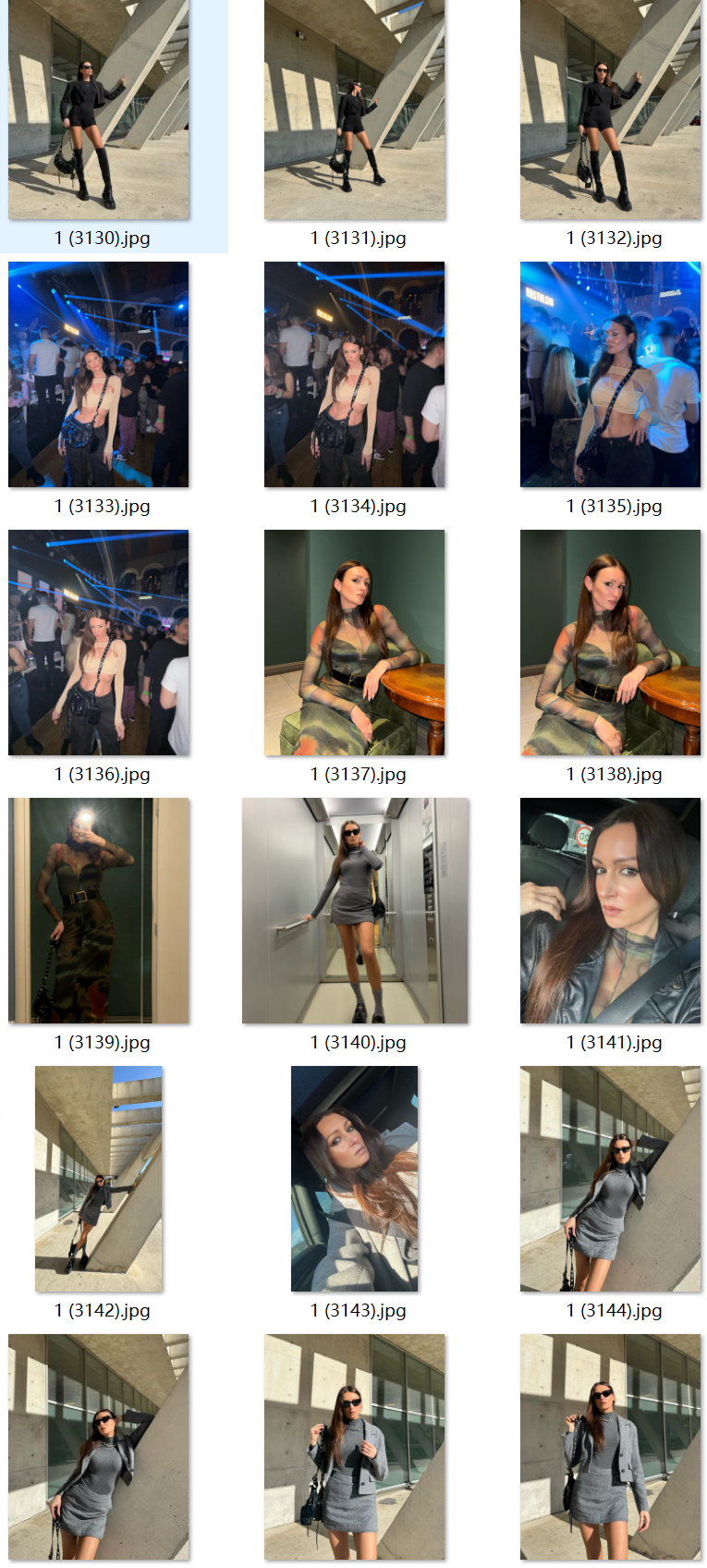Open thumbnail 1 (3132).jpg

coord(610,109)
